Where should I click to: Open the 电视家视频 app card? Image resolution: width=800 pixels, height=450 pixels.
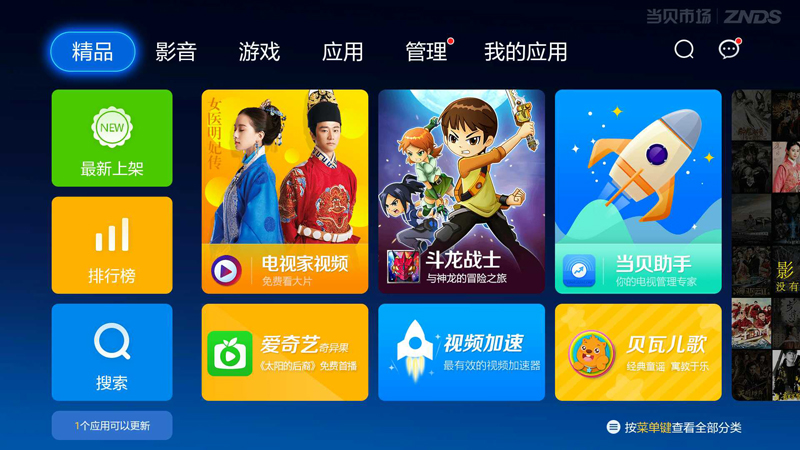pyautogui.click(x=285, y=192)
